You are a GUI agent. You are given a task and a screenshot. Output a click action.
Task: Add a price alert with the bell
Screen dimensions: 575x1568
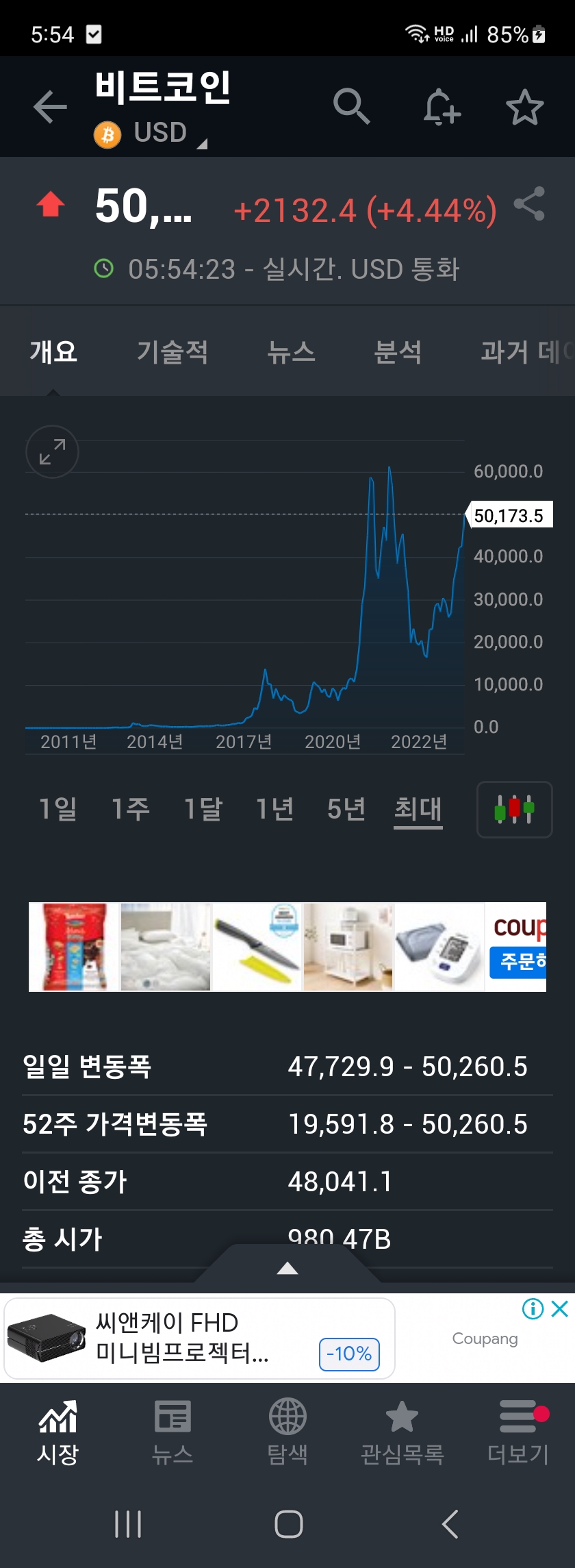(442, 107)
